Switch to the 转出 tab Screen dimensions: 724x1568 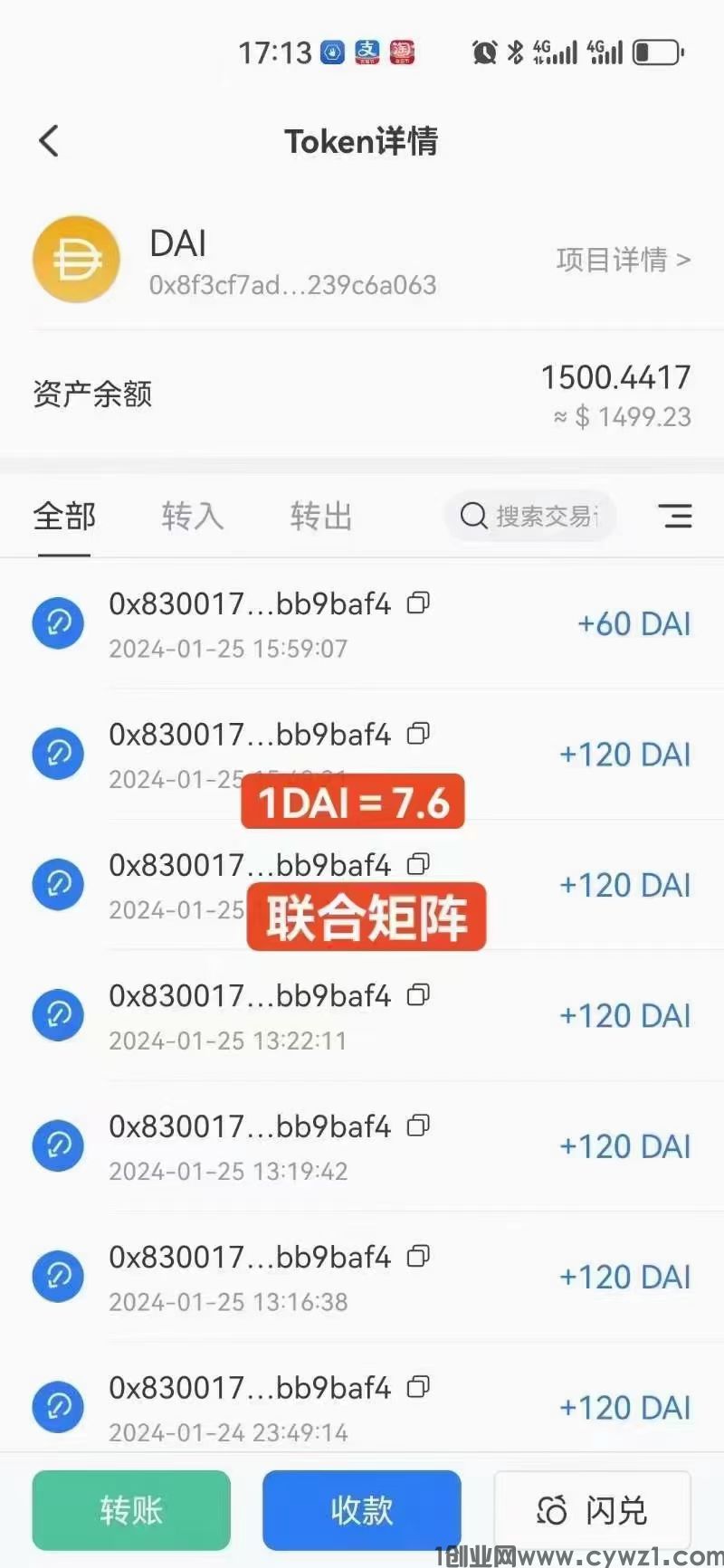click(x=320, y=516)
